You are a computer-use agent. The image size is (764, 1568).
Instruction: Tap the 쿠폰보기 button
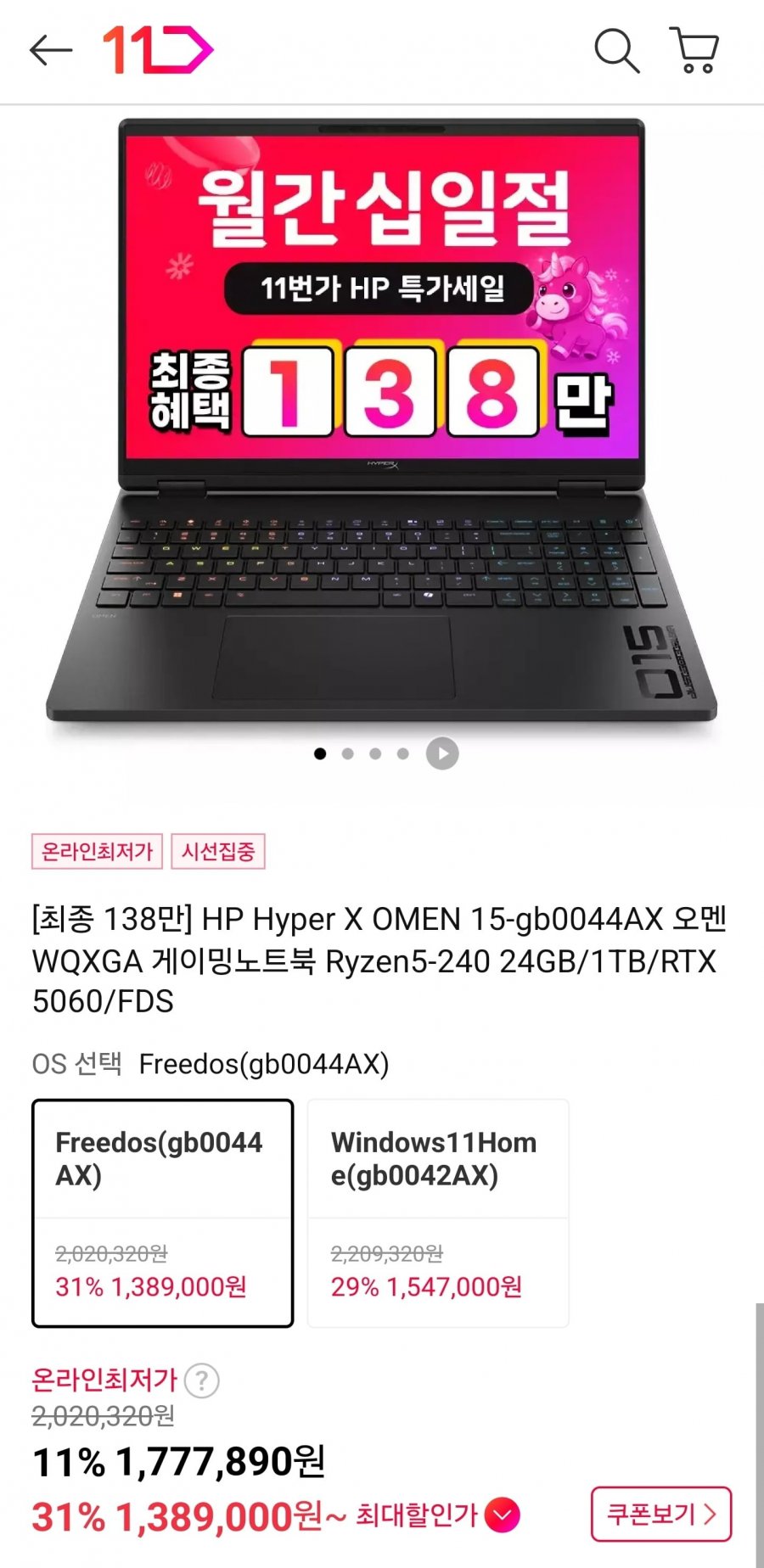pos(661,1514)
